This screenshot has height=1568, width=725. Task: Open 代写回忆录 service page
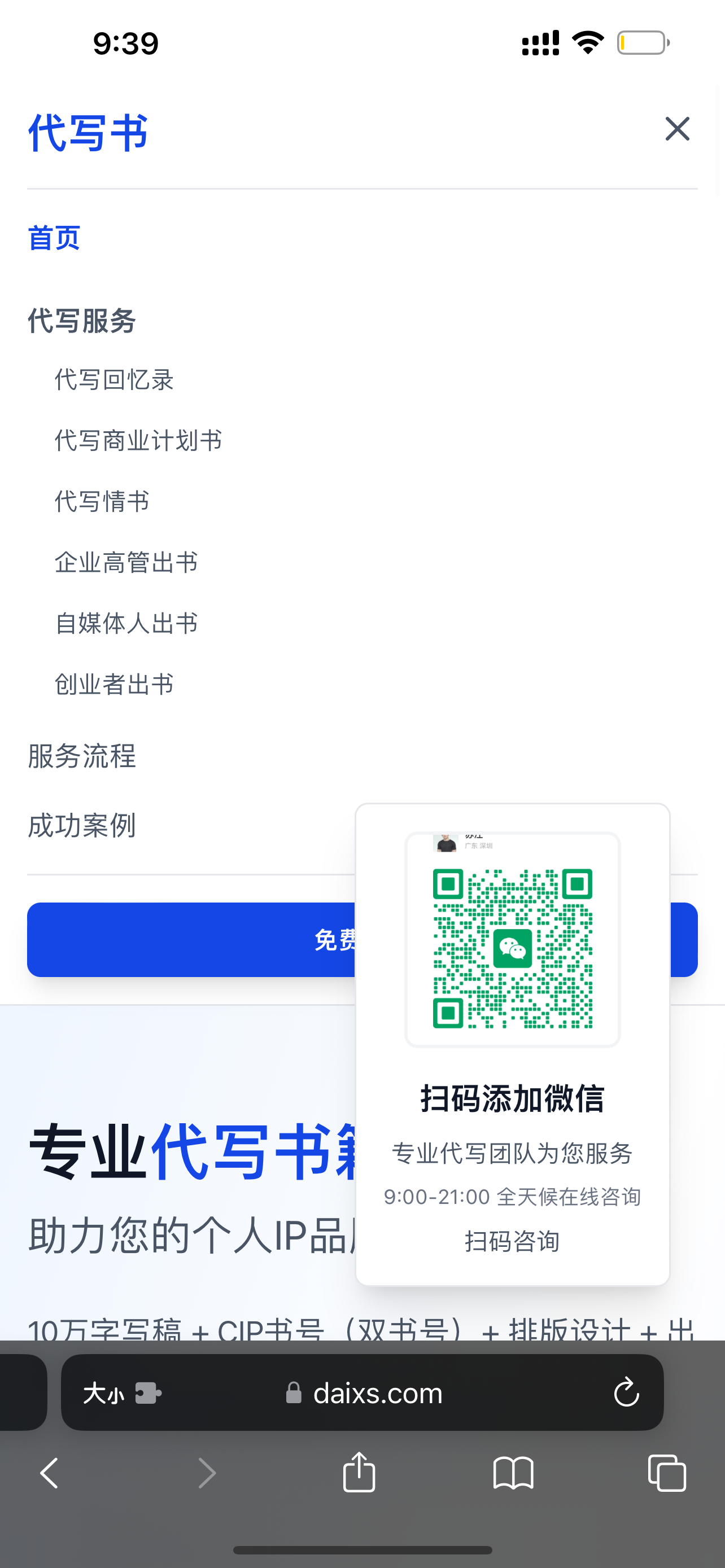(115, 380)
